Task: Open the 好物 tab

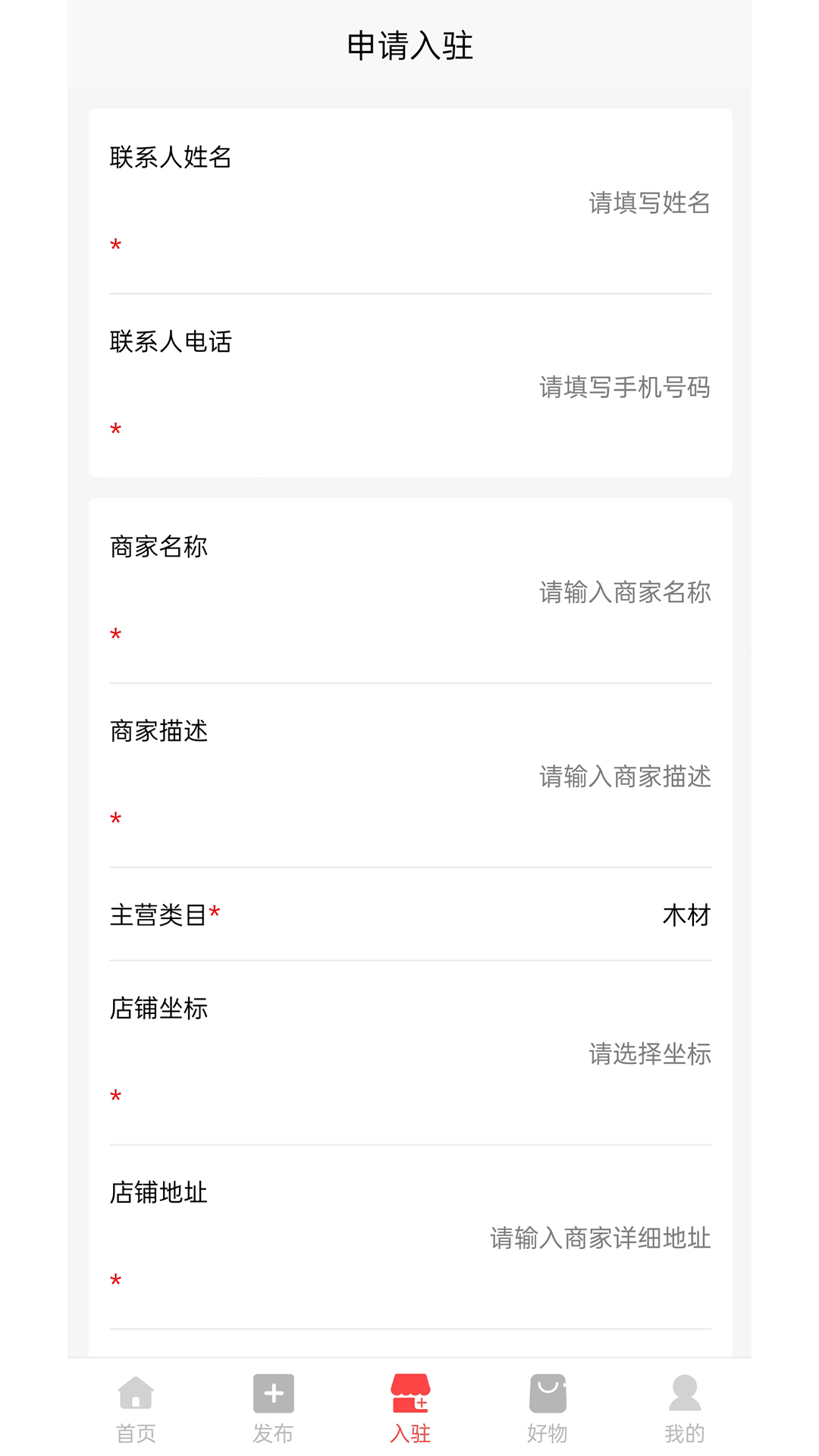Action: [x=548, y=1407]
